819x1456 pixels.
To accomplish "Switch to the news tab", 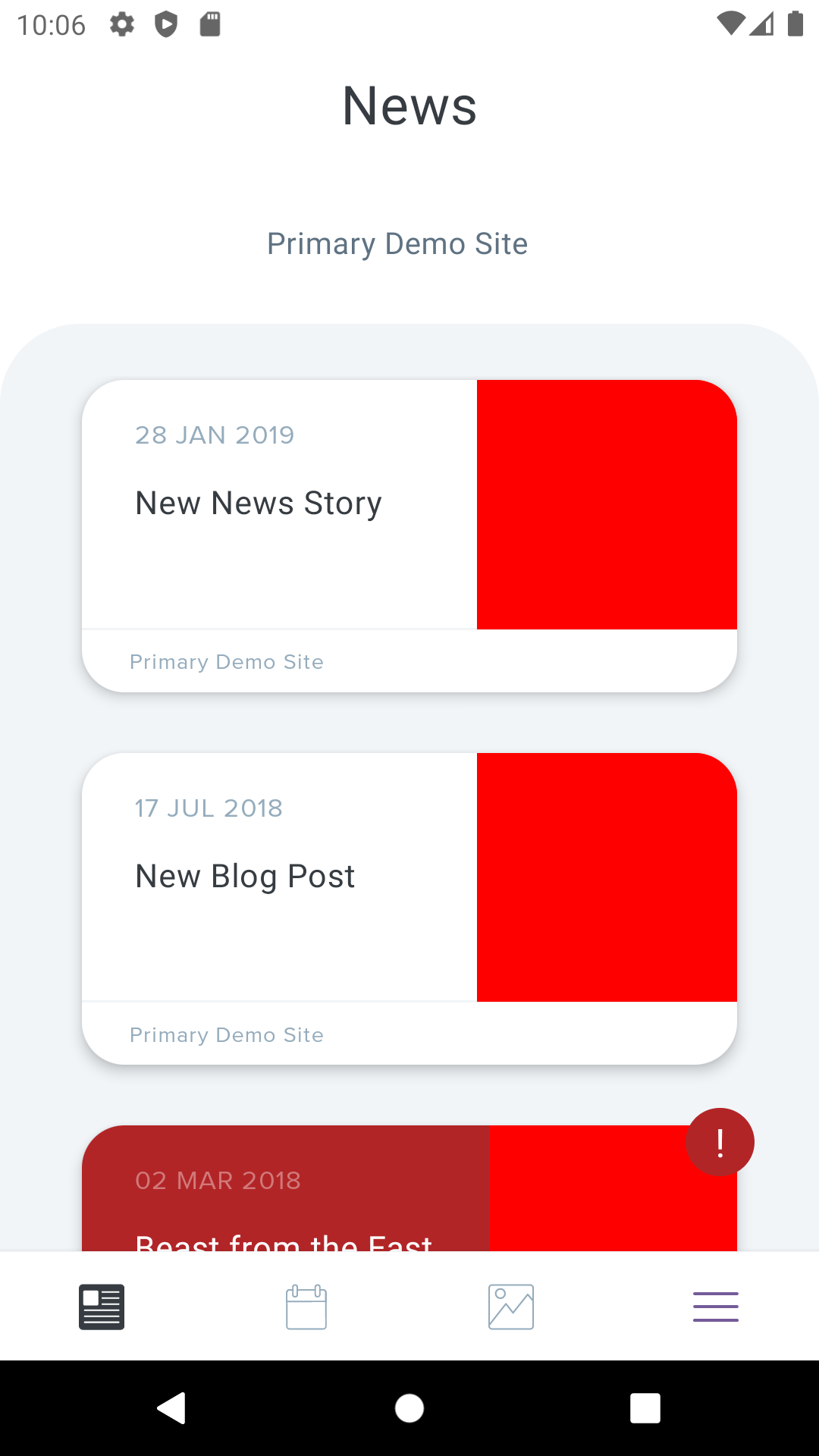I will pyautogui.click(x=102, y=1307).
